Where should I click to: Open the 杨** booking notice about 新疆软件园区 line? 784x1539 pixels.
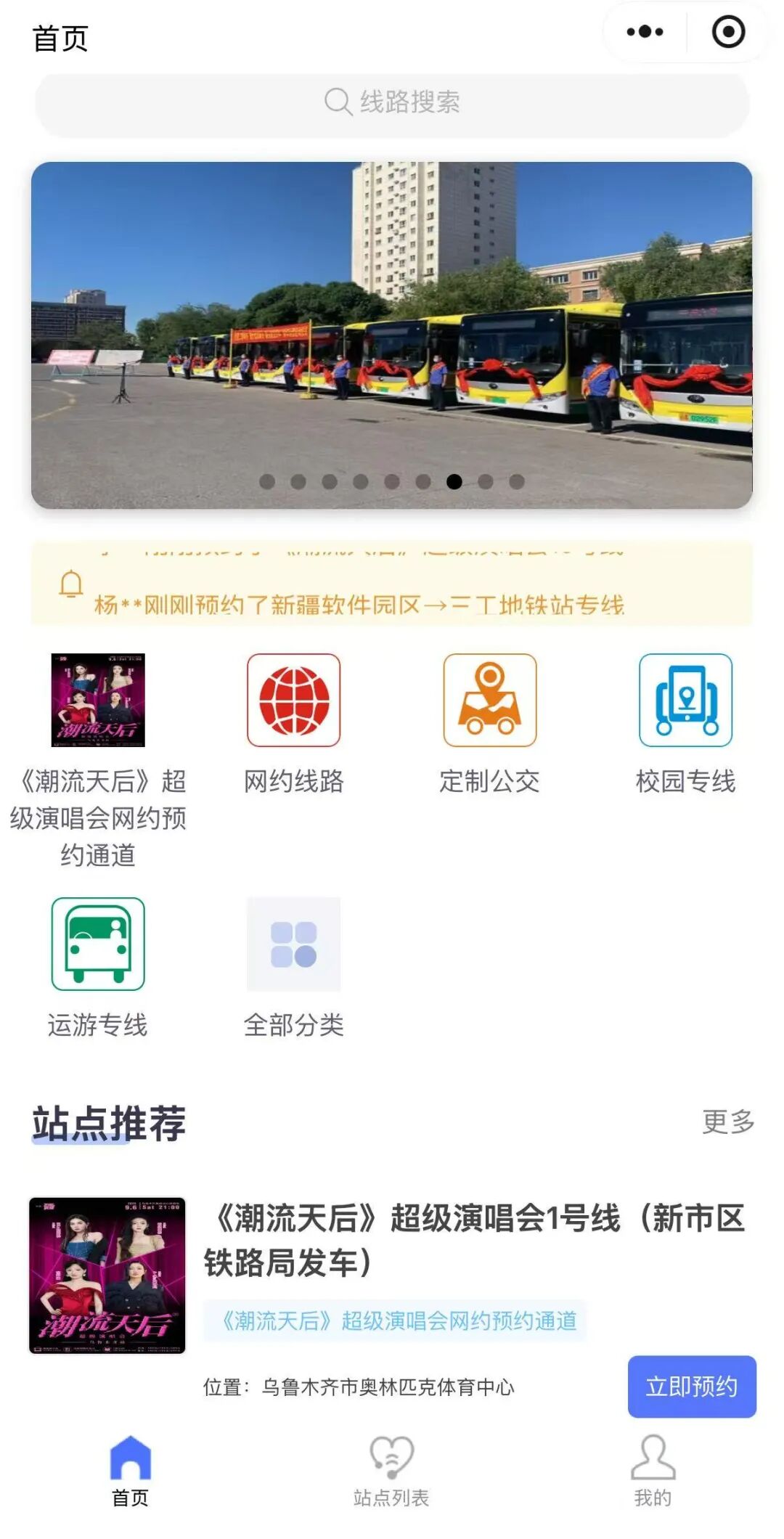coord(359,605)
